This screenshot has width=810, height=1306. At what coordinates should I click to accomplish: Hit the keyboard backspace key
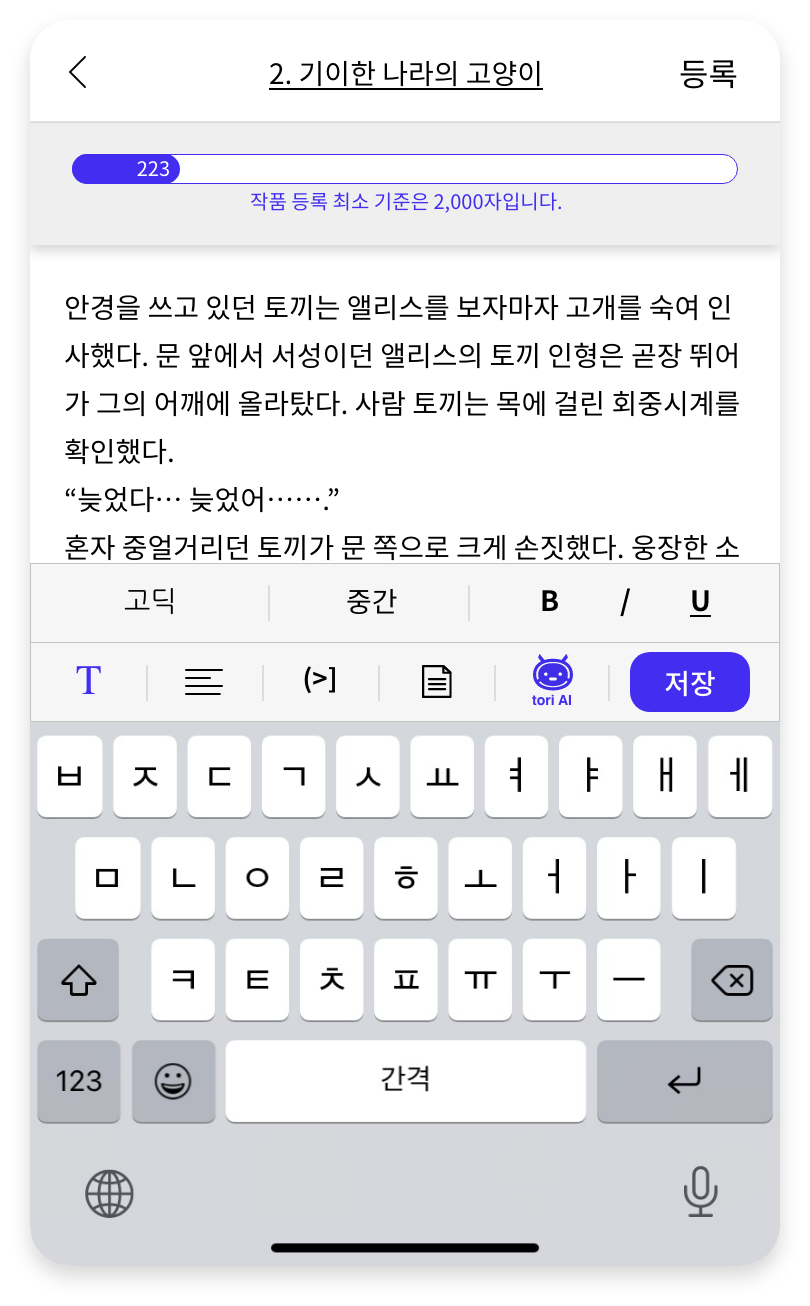pos(732,980)
